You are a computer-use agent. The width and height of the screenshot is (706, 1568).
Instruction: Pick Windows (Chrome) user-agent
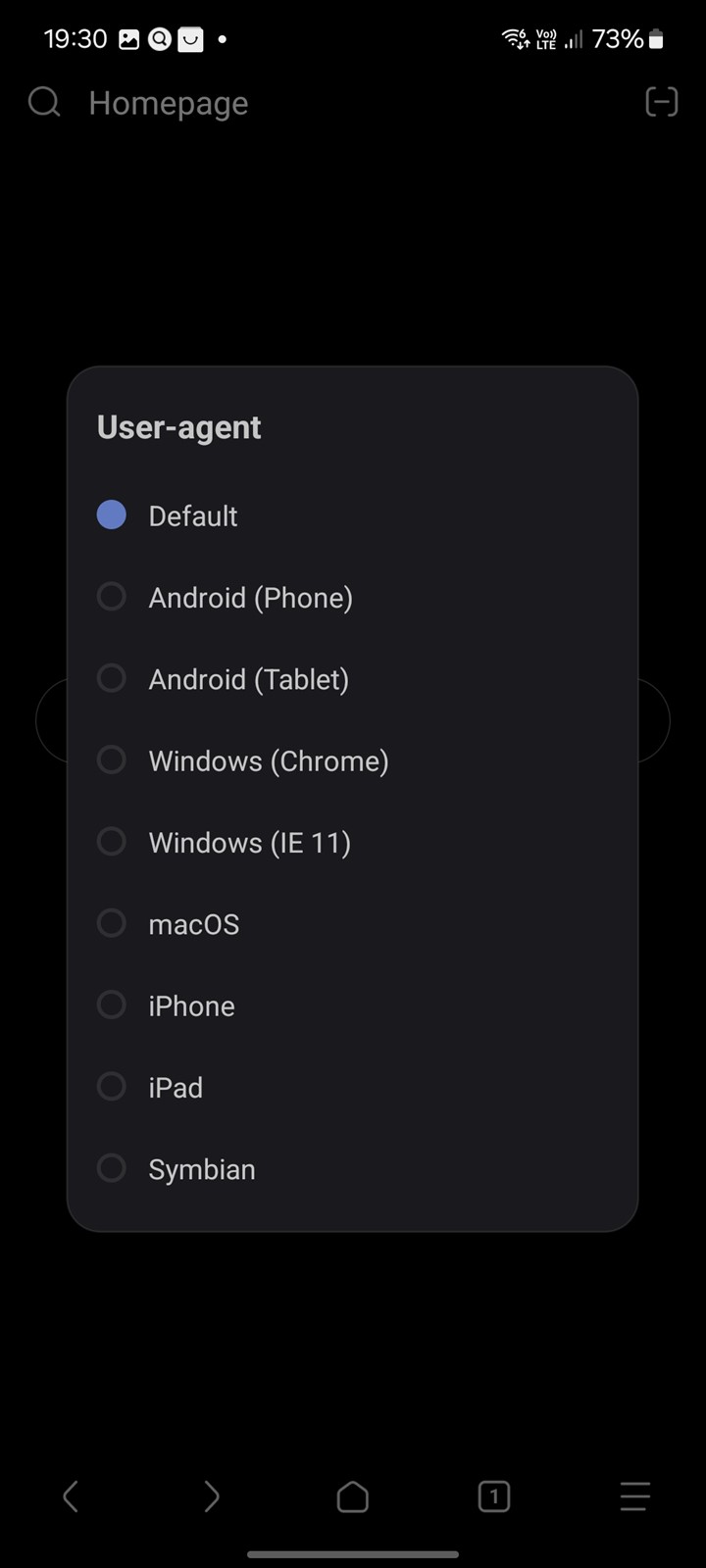[x=352, y=760]
